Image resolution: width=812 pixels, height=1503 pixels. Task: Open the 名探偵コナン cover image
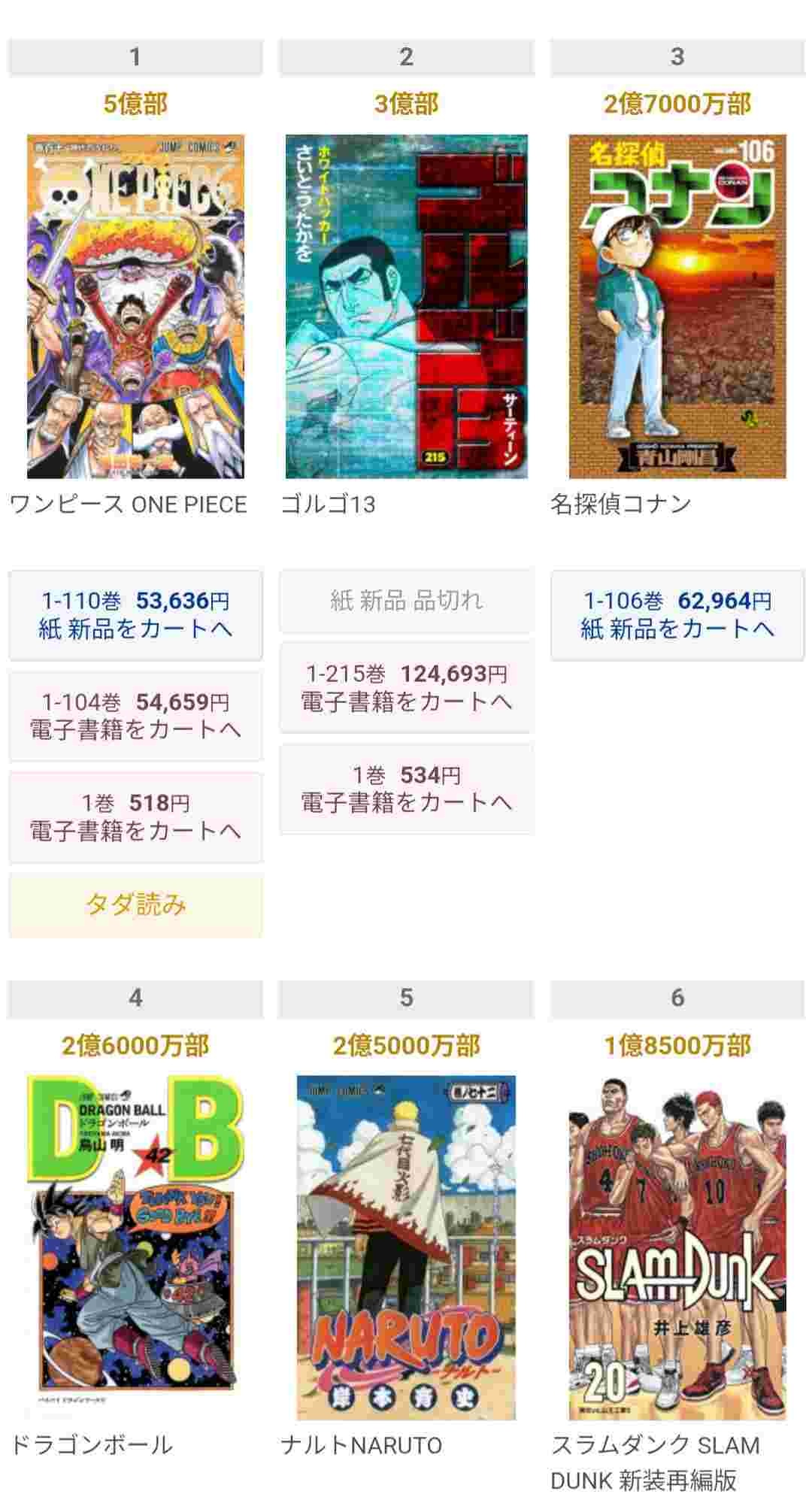click(677, 306)
